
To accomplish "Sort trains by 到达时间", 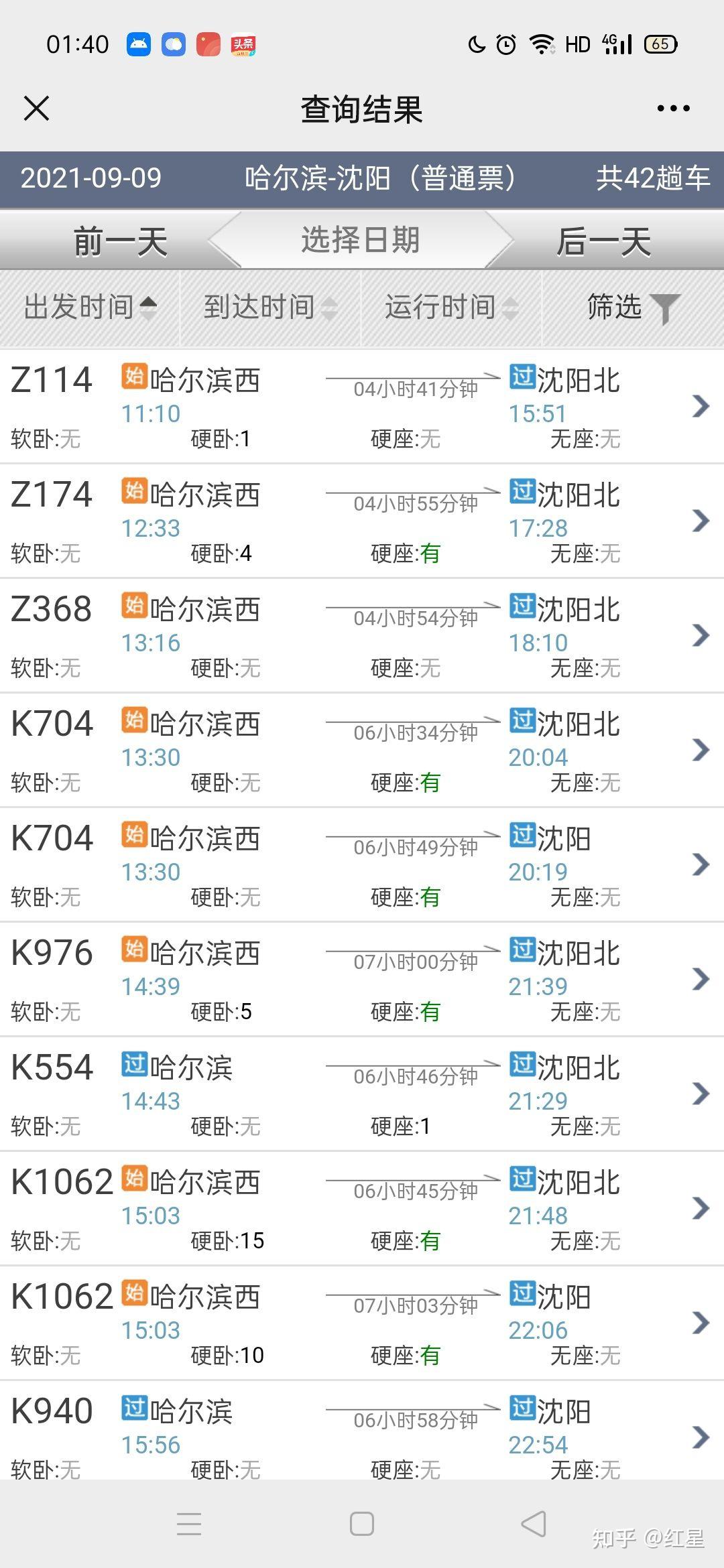I will point(270,308).
